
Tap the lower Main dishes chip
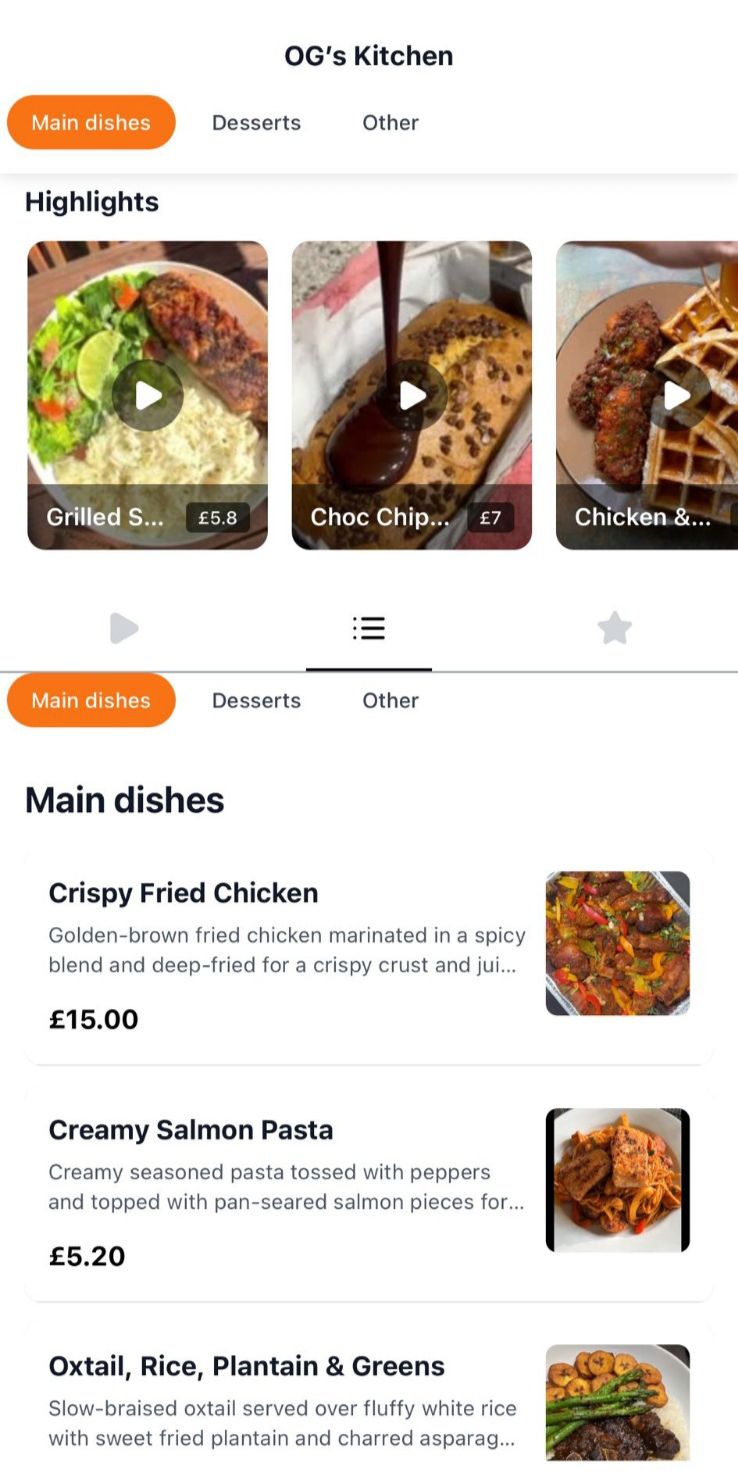91,700
